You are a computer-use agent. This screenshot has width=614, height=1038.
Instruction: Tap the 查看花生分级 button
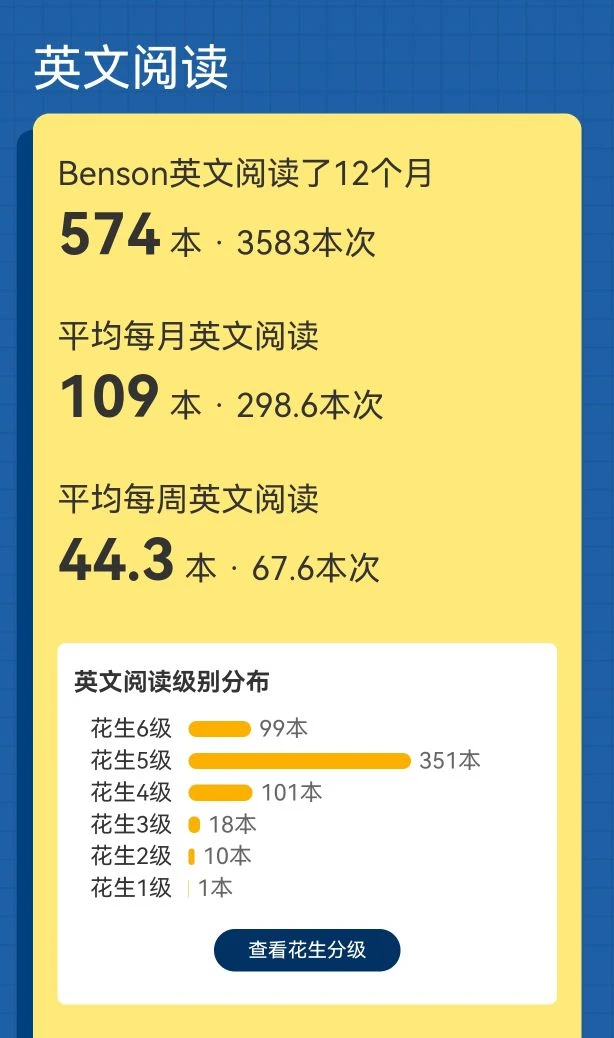coord(307,950)
